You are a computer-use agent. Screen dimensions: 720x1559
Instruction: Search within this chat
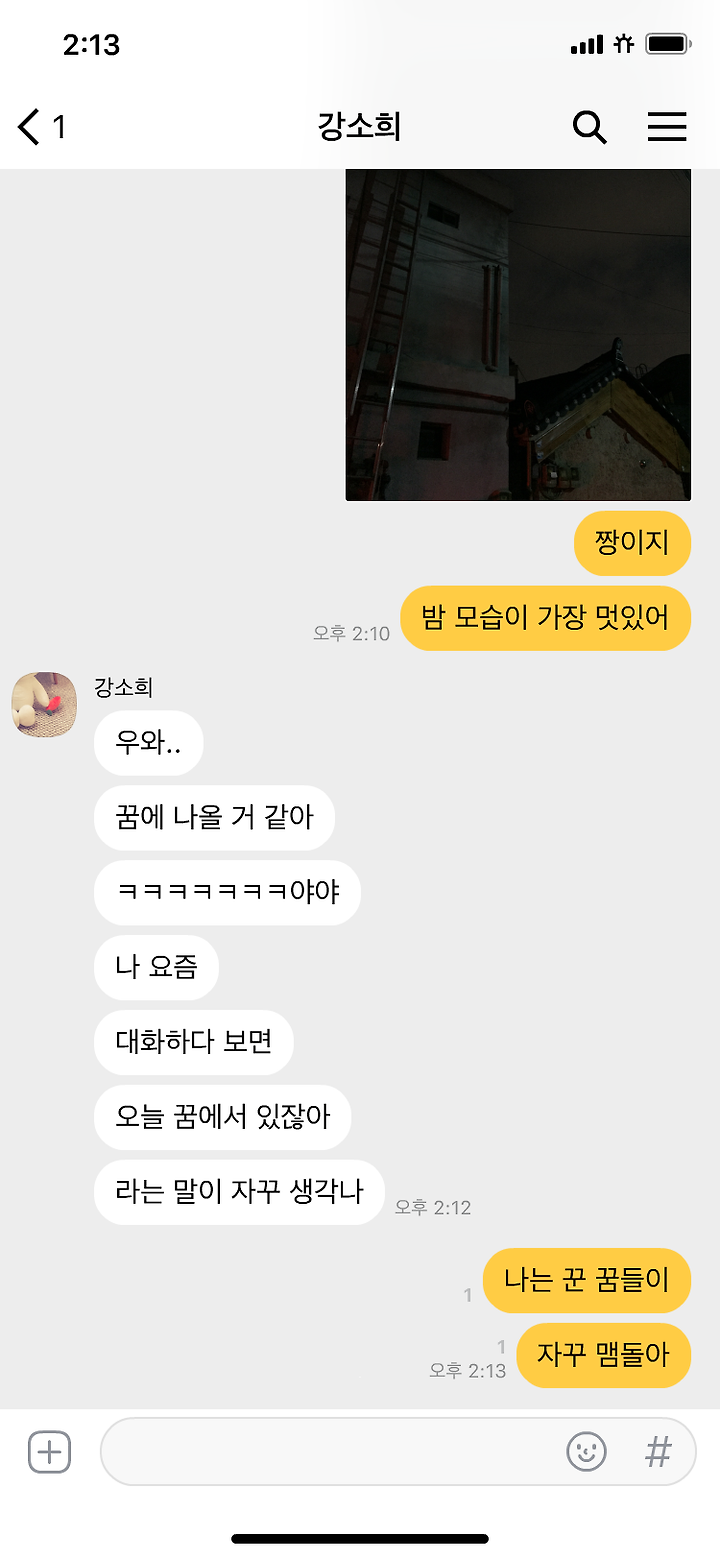coord(589,127)
